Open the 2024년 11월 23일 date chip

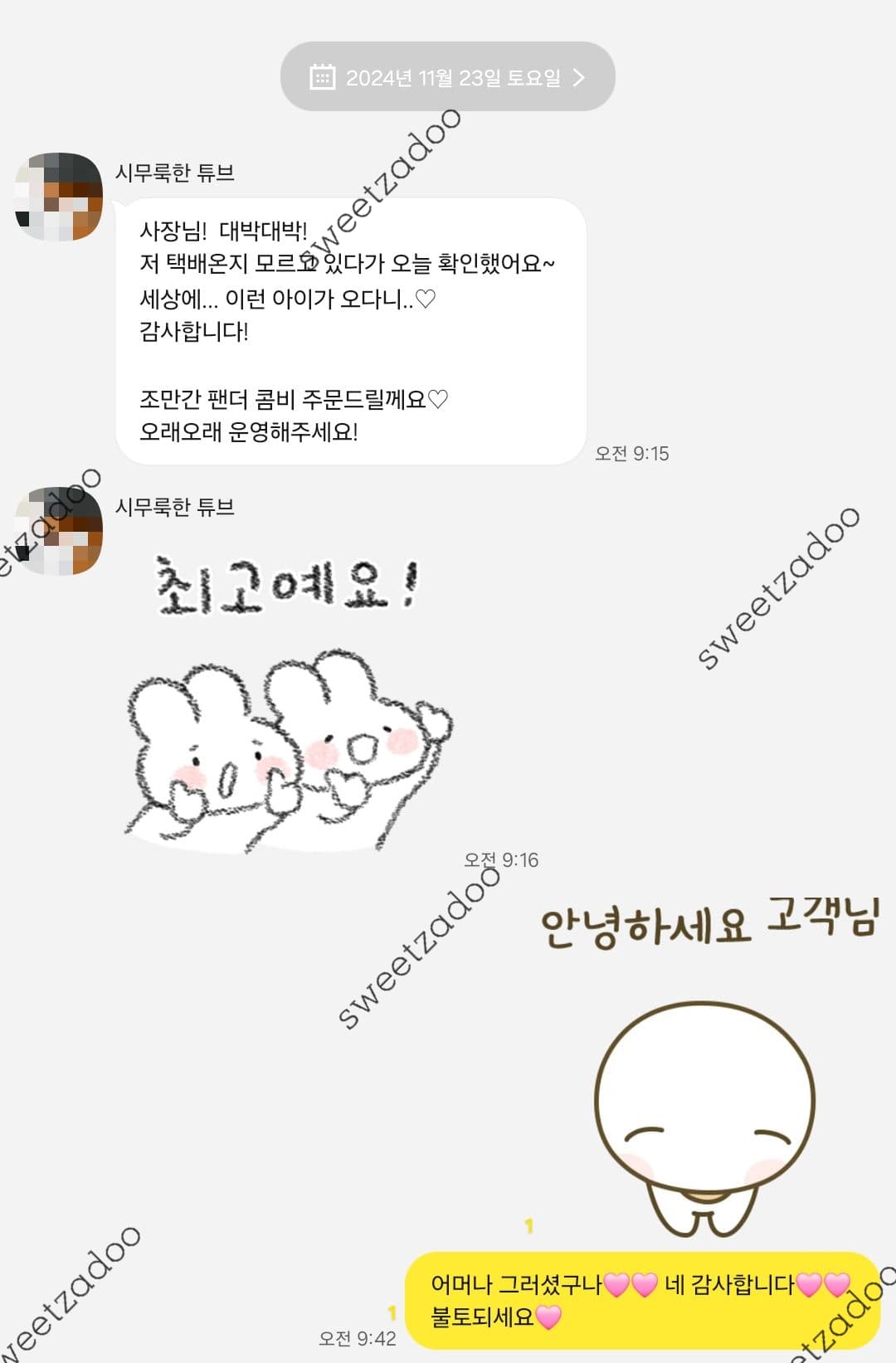point(448,77)
